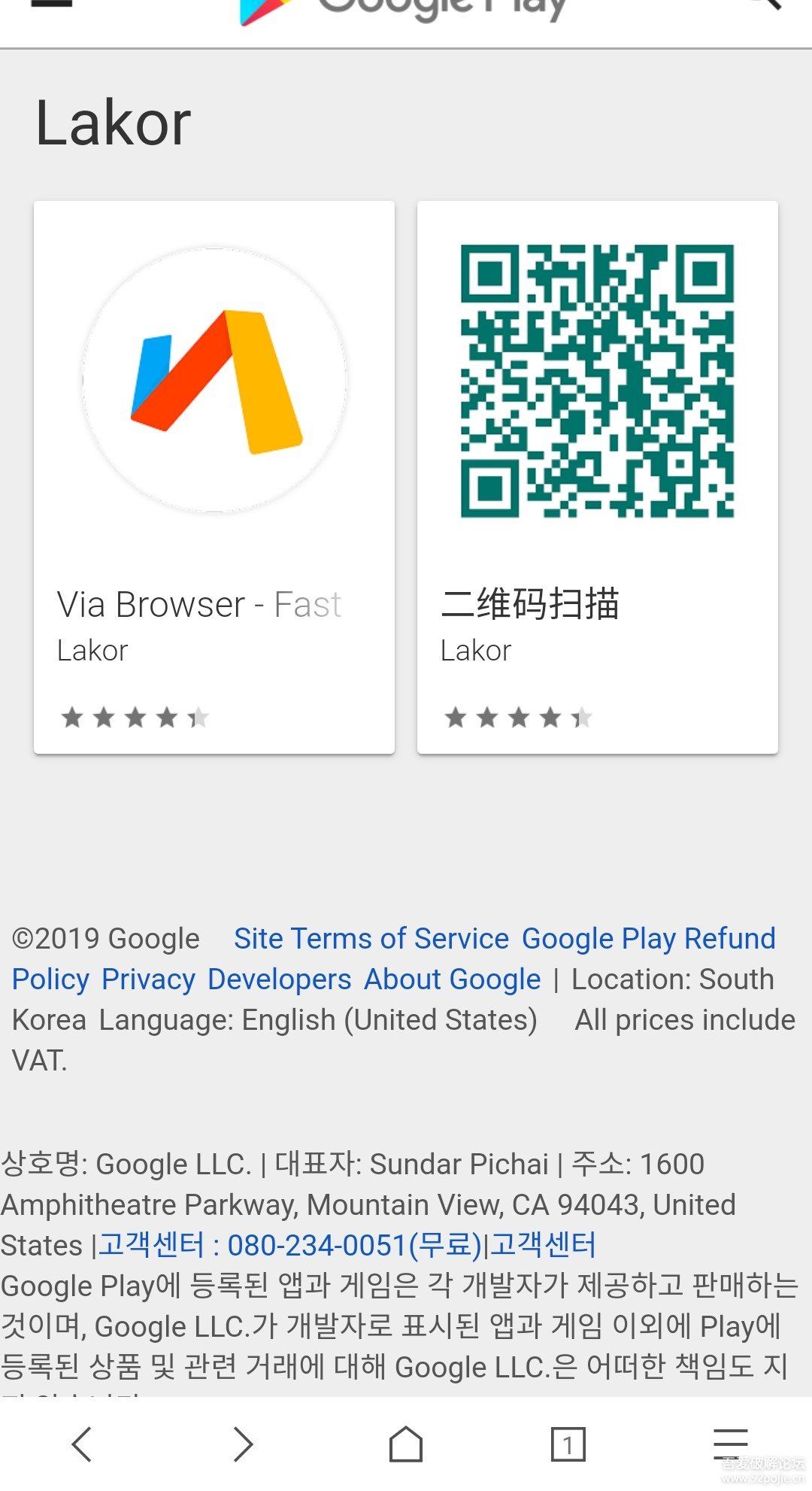The image size is (812, 1491).
Task: Tap the star rating under Via Browser
Action: 134,717
